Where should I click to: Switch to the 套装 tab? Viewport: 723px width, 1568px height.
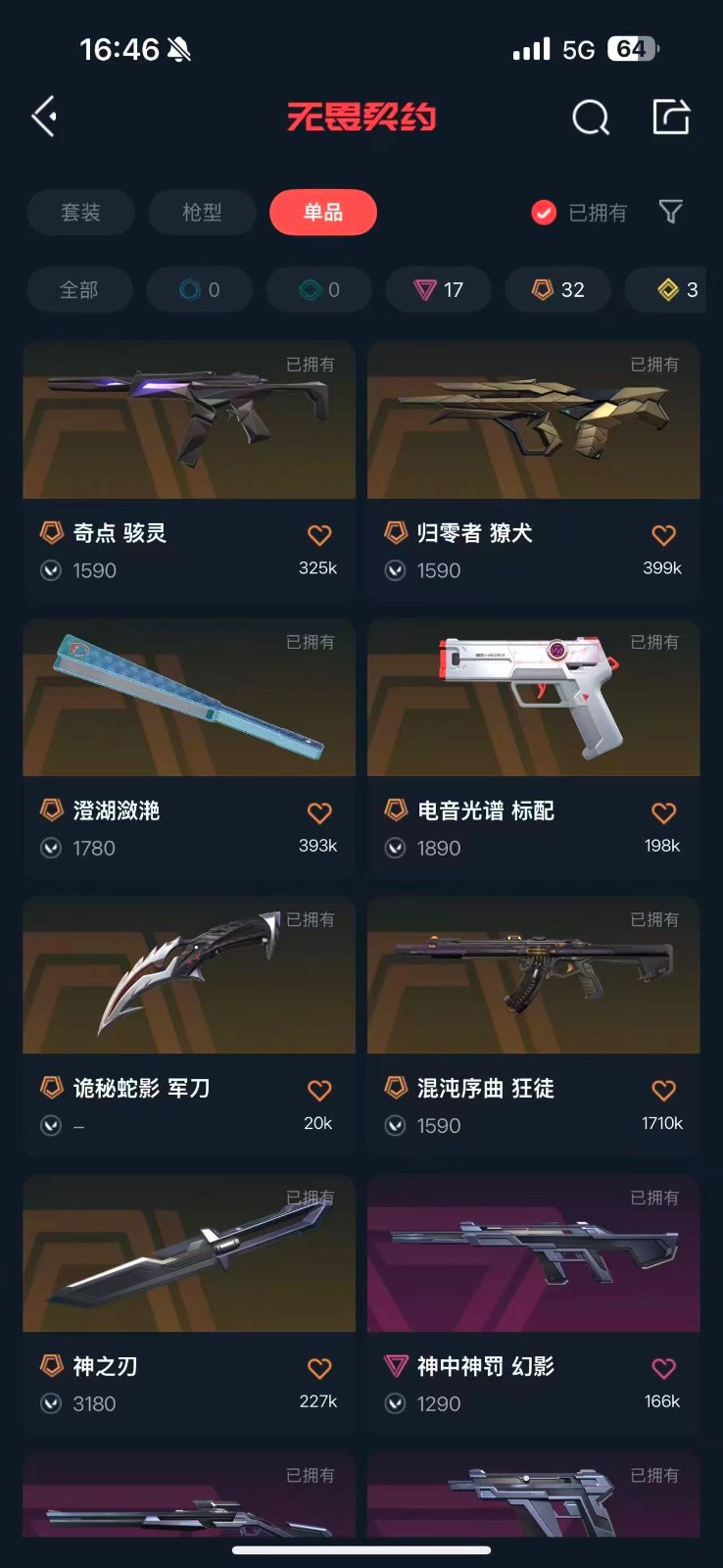pyautogui.click(x=80, y=213)
